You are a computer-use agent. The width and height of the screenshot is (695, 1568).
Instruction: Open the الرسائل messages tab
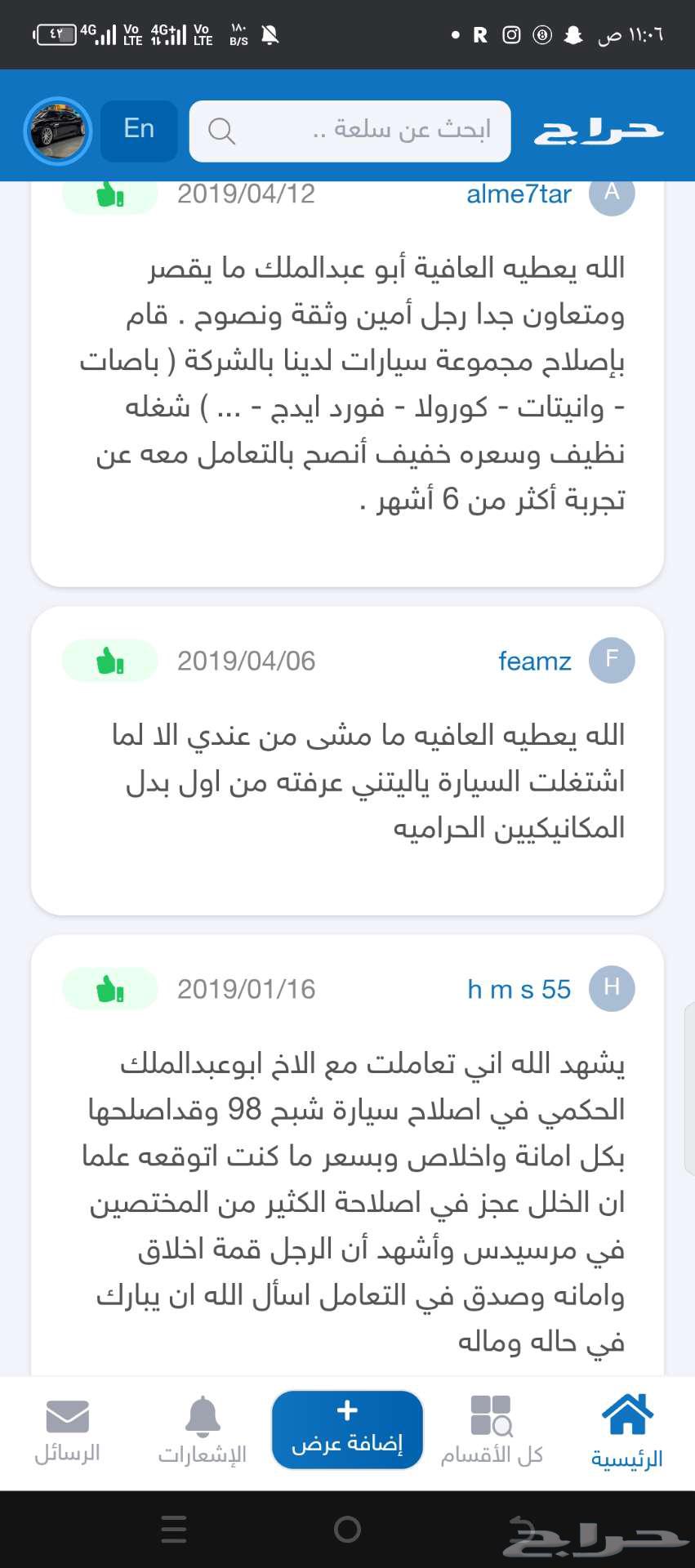click(67, 1432)
